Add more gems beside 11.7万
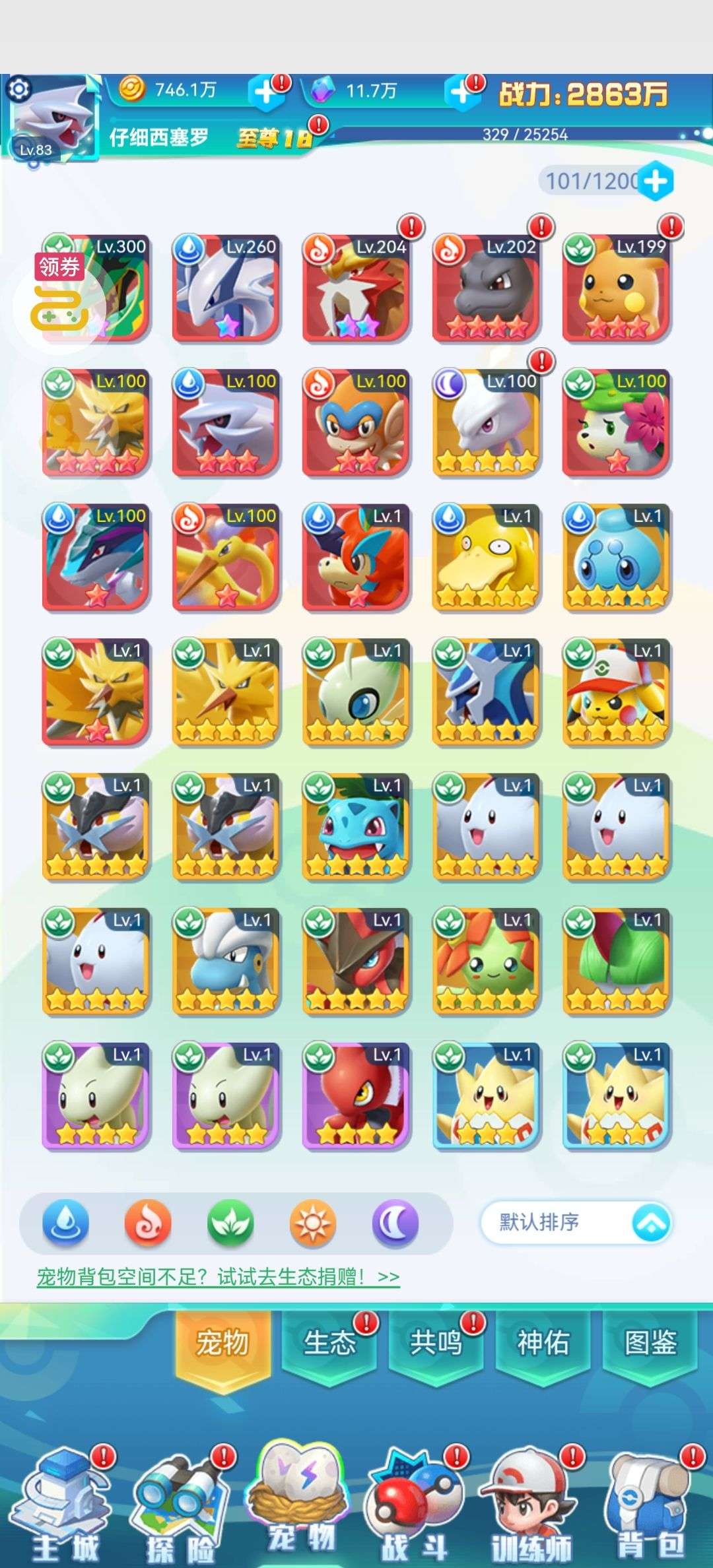The height and width of the screenshot is (1568, 713). click(461, 92)
